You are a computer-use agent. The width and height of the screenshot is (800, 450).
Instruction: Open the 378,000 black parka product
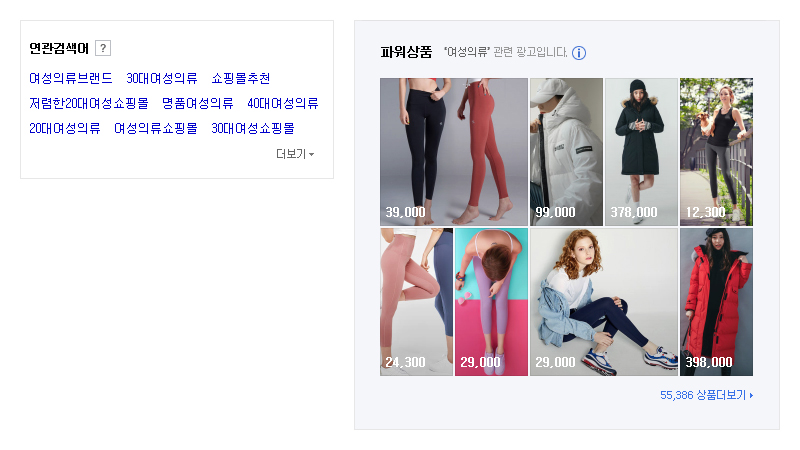641,150
